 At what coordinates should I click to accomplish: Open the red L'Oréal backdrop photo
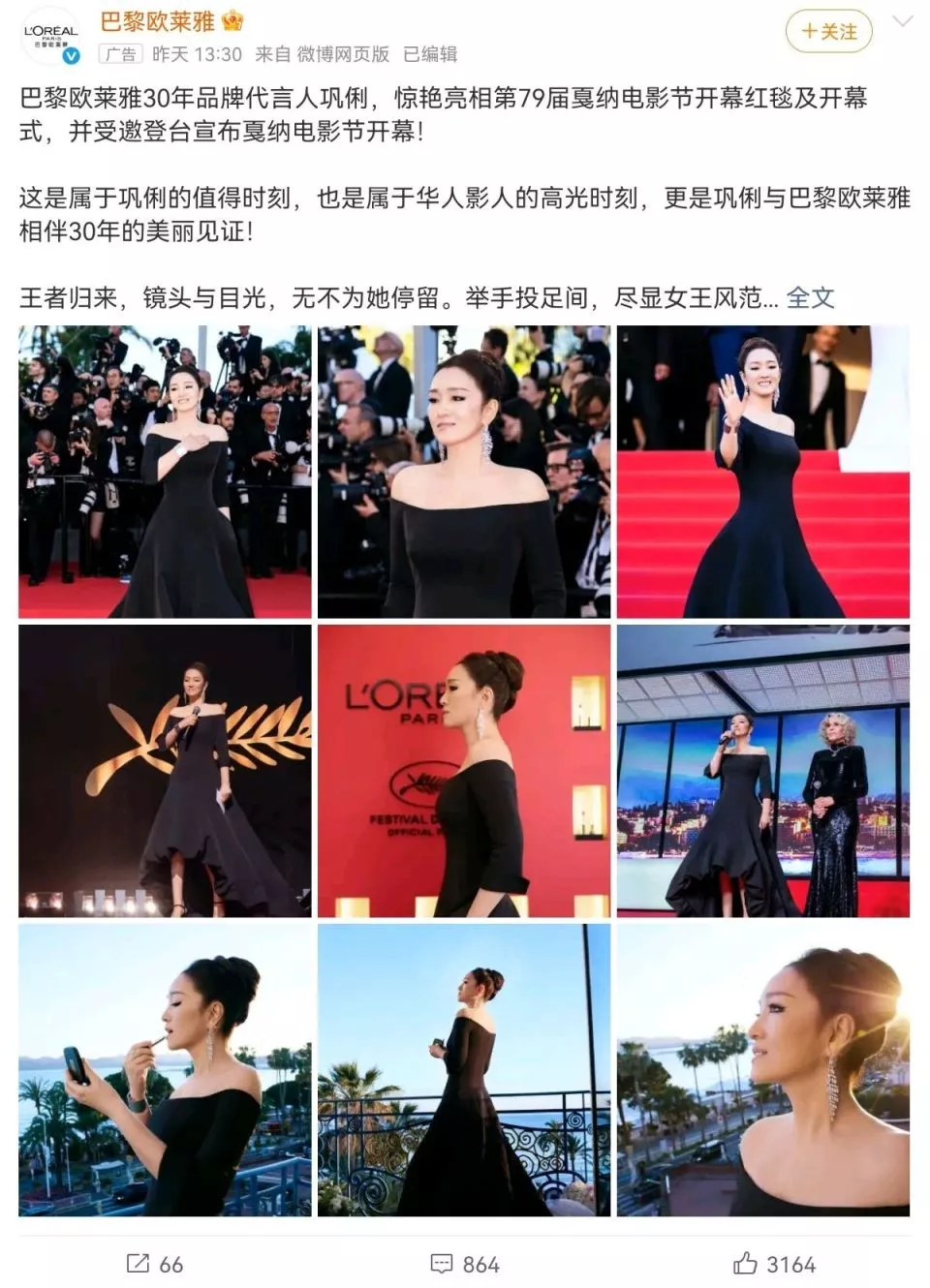tap(464, 771)
